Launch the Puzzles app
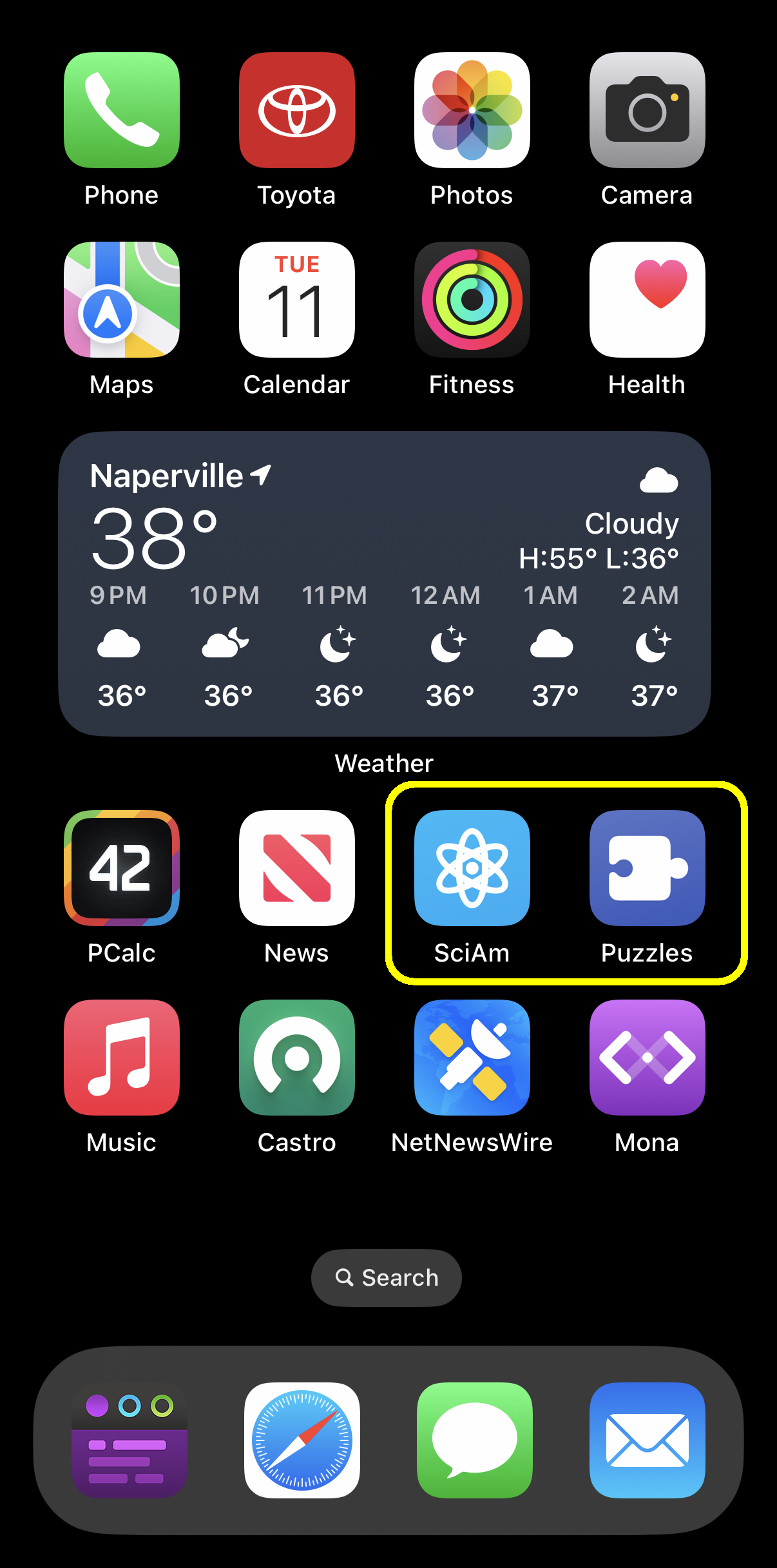Viewport: 777px width, 1568px height. 647,868
